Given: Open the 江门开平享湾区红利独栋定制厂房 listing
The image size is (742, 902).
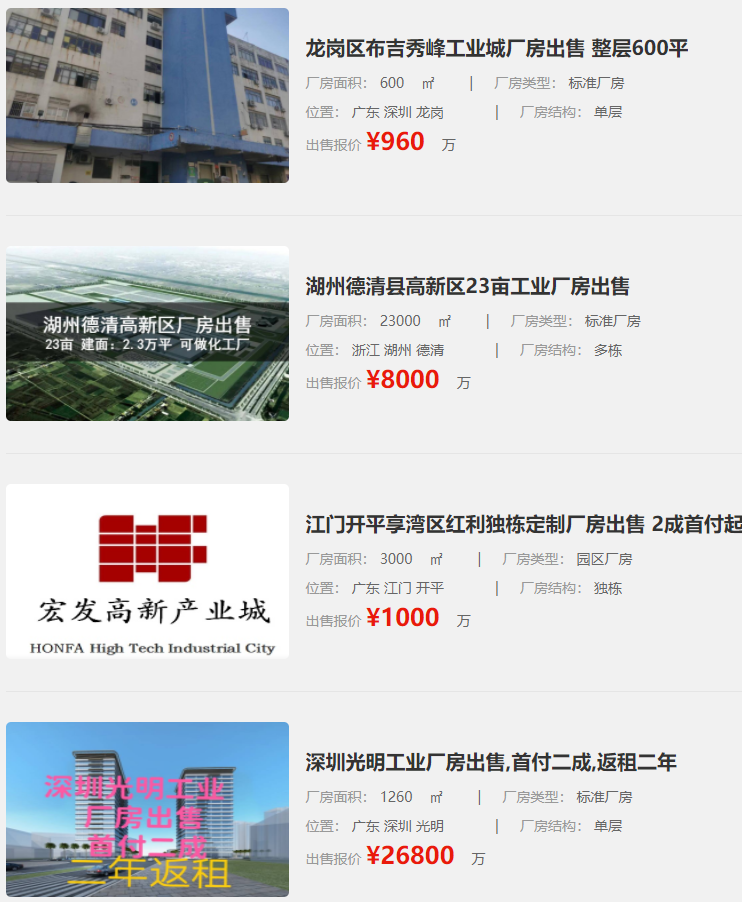Looking at the screenshot, I should click(523, 525).
